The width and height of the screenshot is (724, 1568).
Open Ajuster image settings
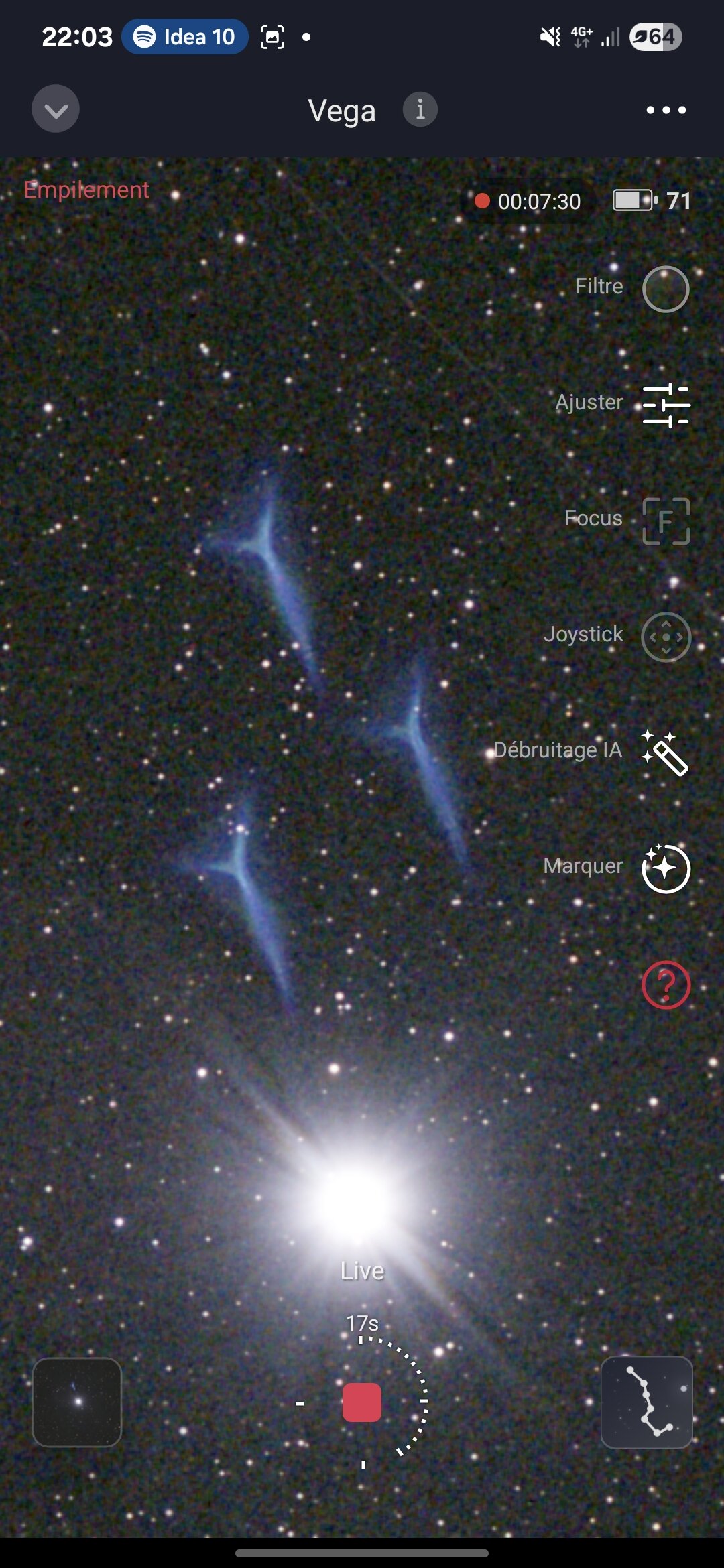[665, 405]
